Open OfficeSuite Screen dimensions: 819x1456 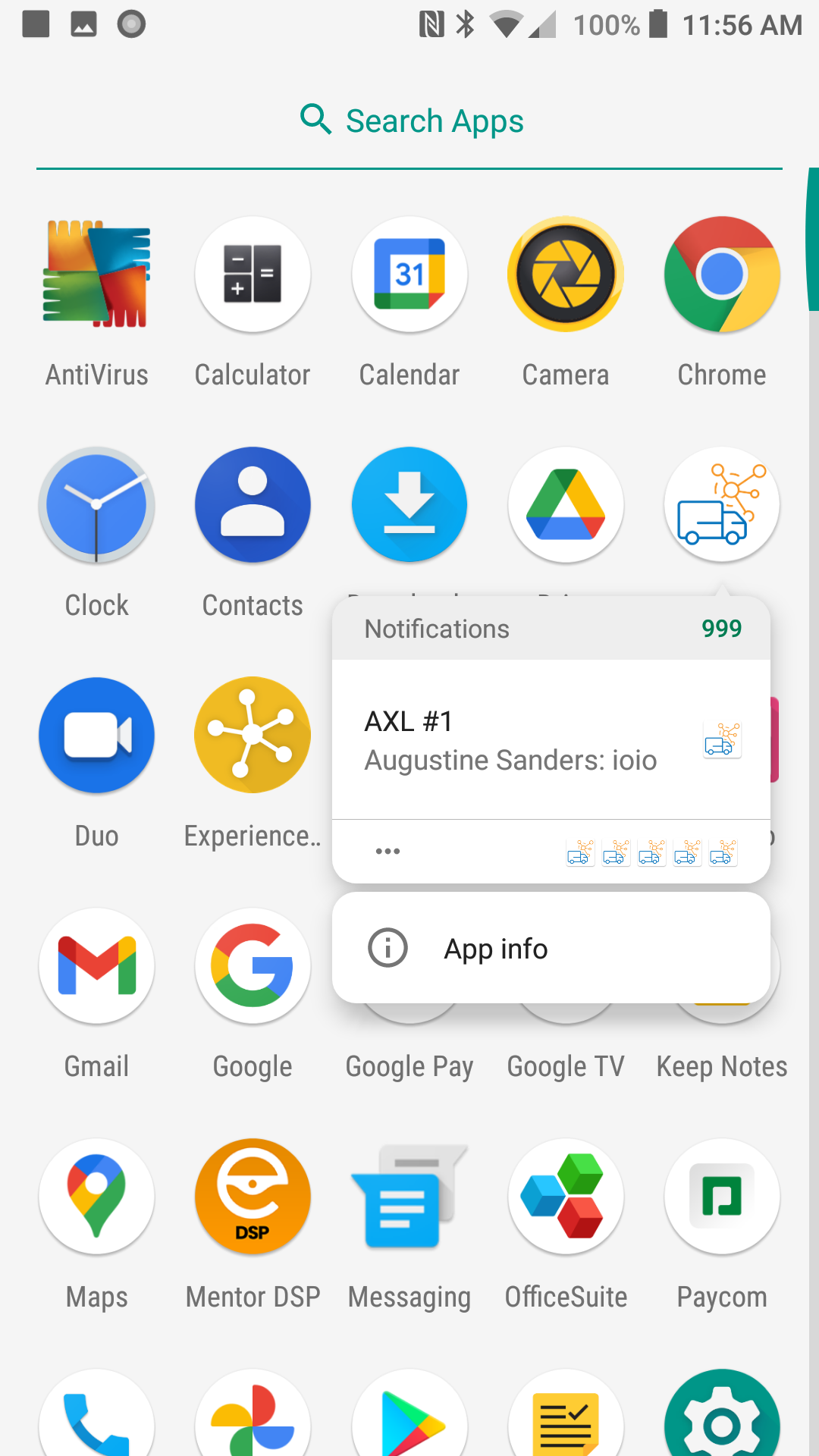(x=565, y=1197)
